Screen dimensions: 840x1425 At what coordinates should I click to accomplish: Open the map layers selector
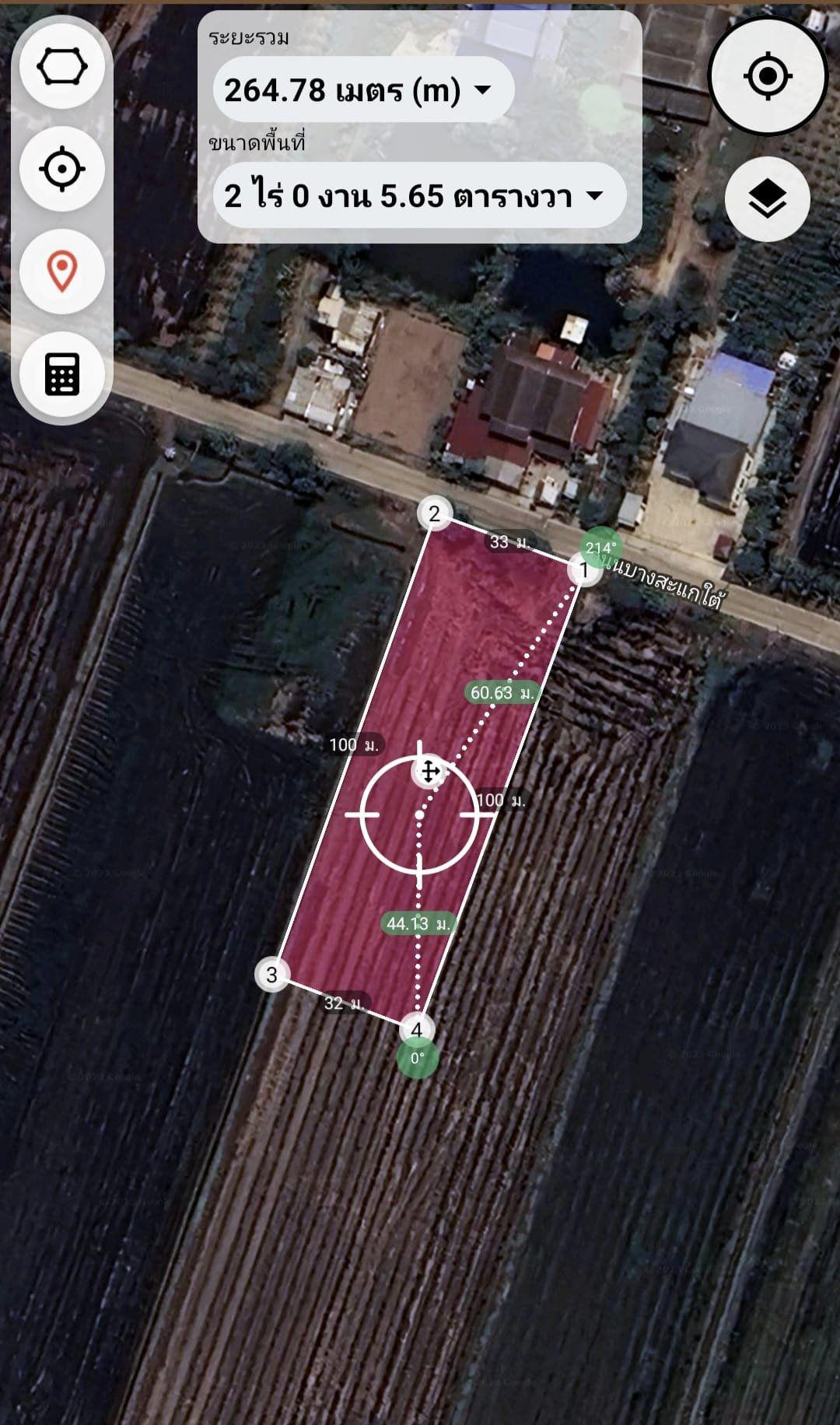tap(767, 199)
